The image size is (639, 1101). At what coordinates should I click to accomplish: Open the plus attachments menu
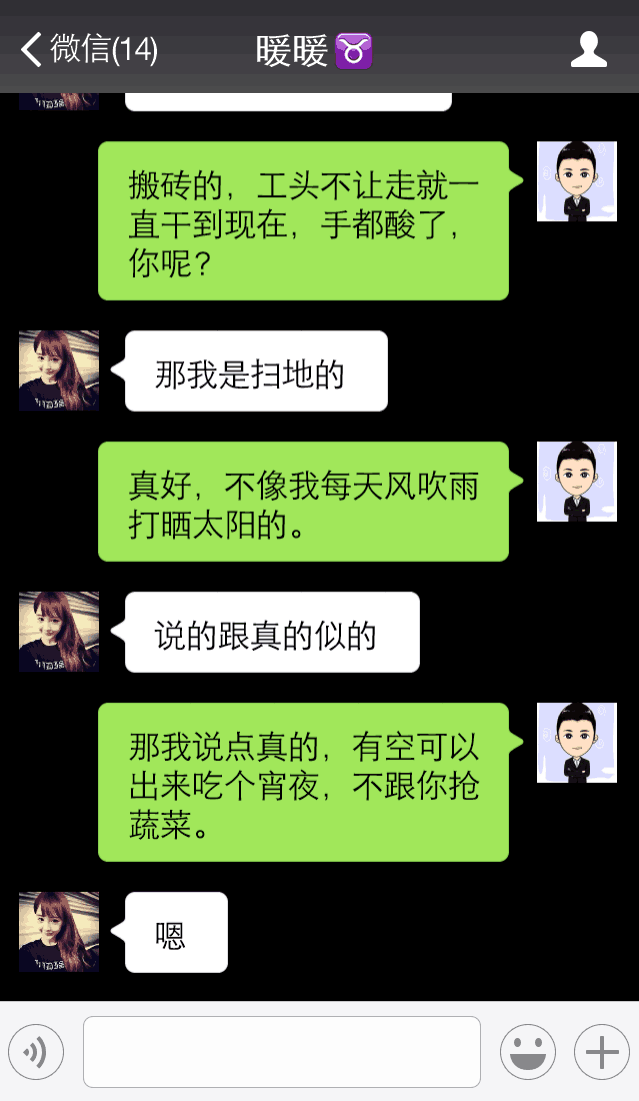601,1051
